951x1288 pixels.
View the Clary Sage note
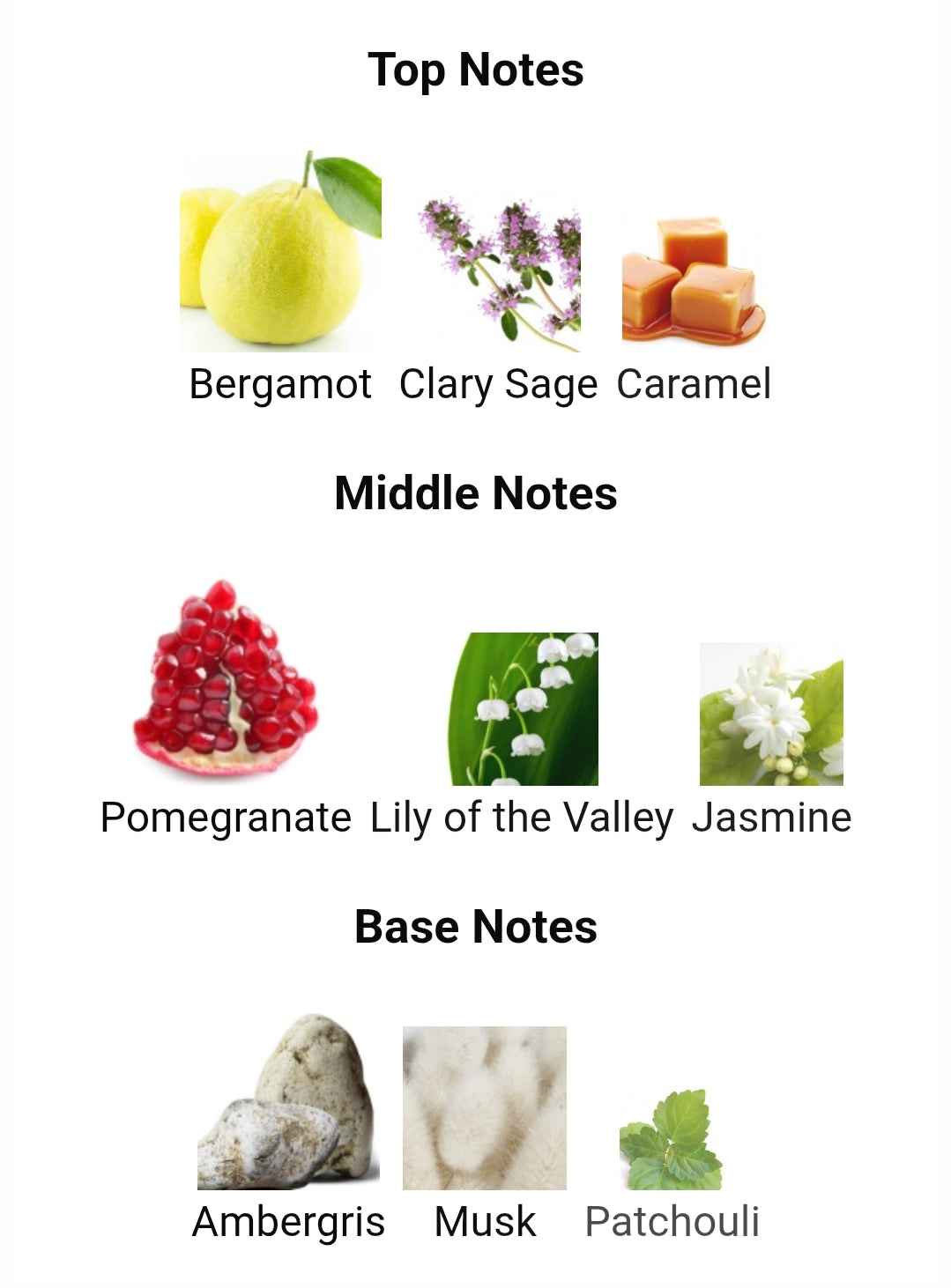498,273
